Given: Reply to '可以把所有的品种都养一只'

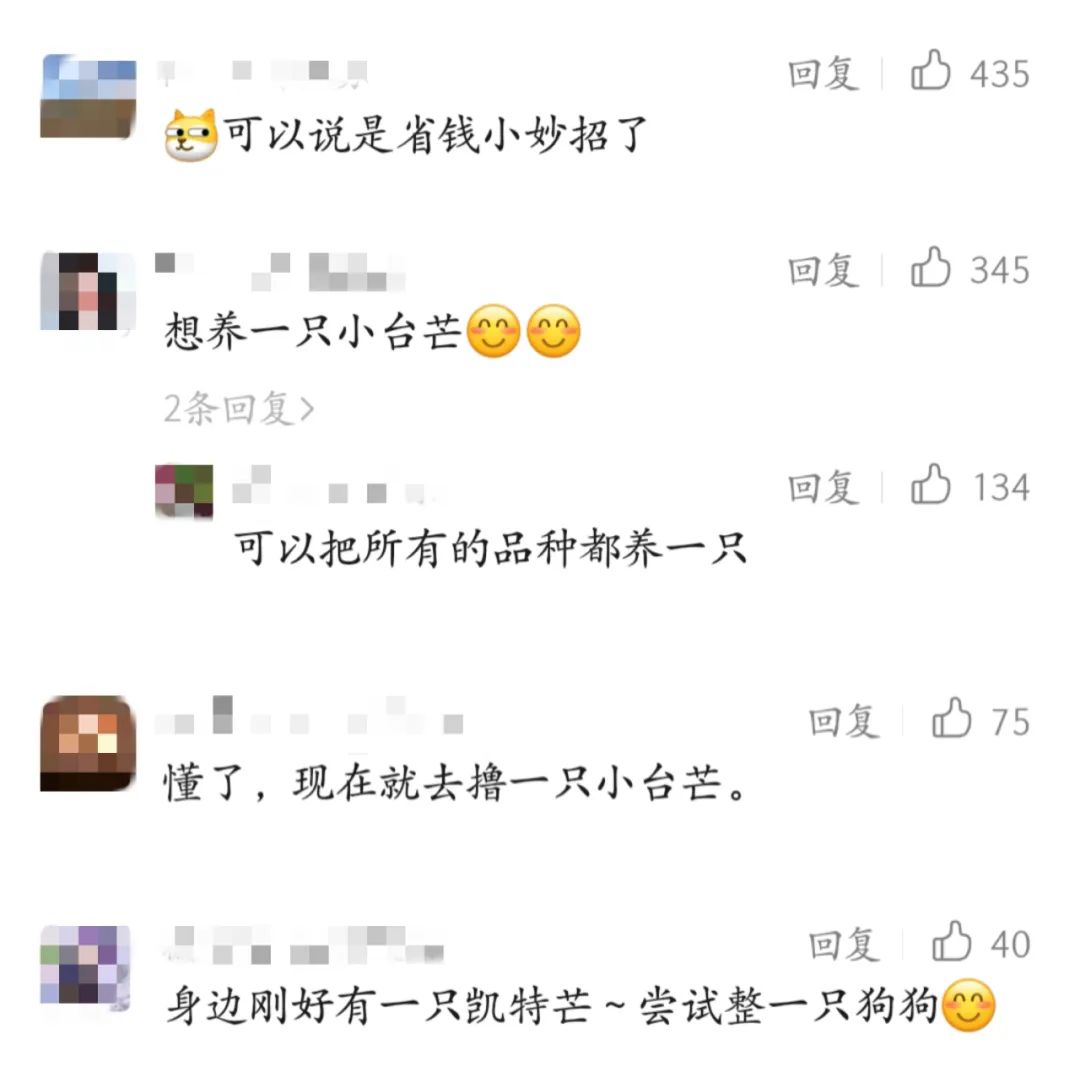Looking at the screenshot, I should tap(823, 488).
